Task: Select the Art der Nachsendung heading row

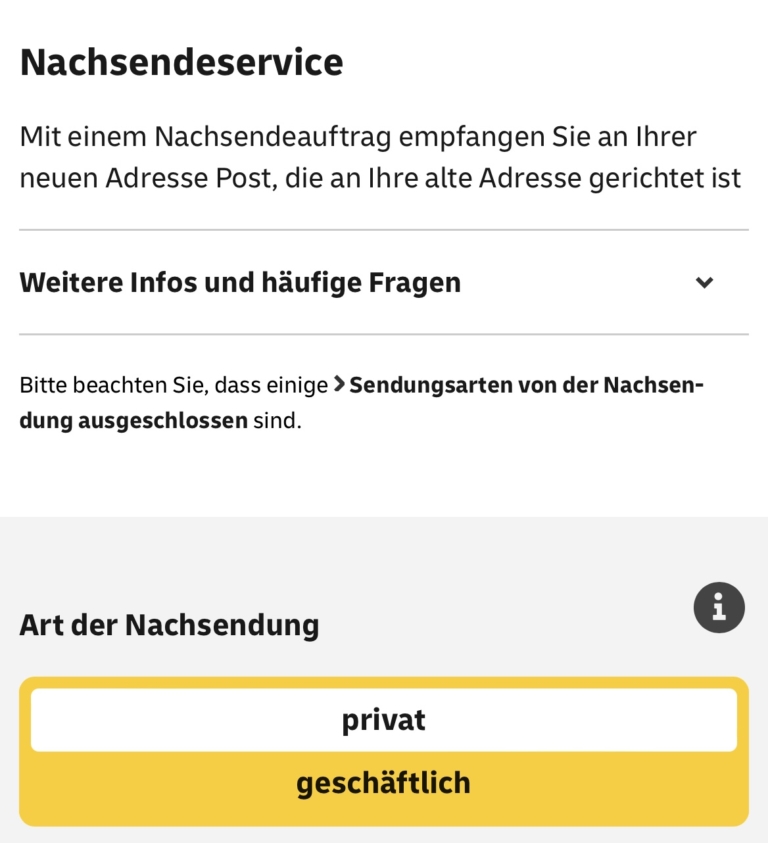Action: 168,624
